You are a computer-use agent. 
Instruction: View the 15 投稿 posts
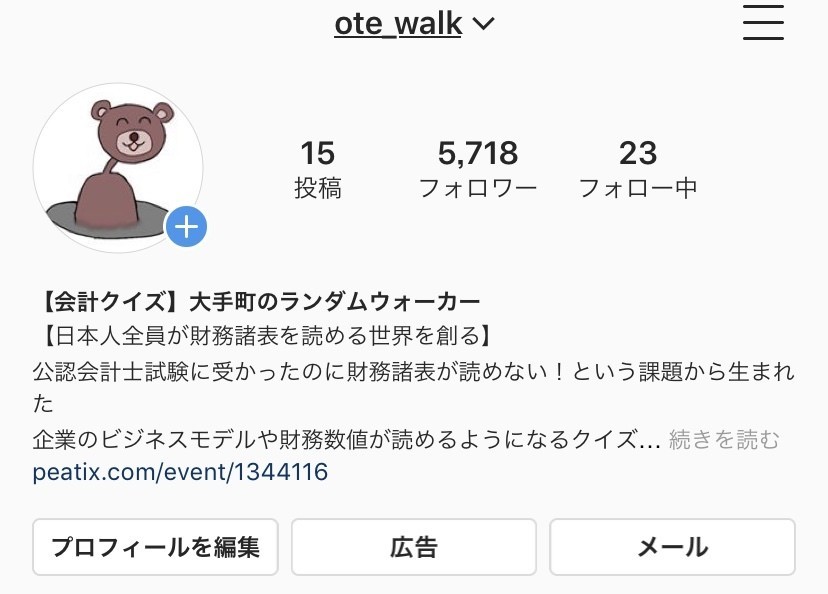click(317, 169)
